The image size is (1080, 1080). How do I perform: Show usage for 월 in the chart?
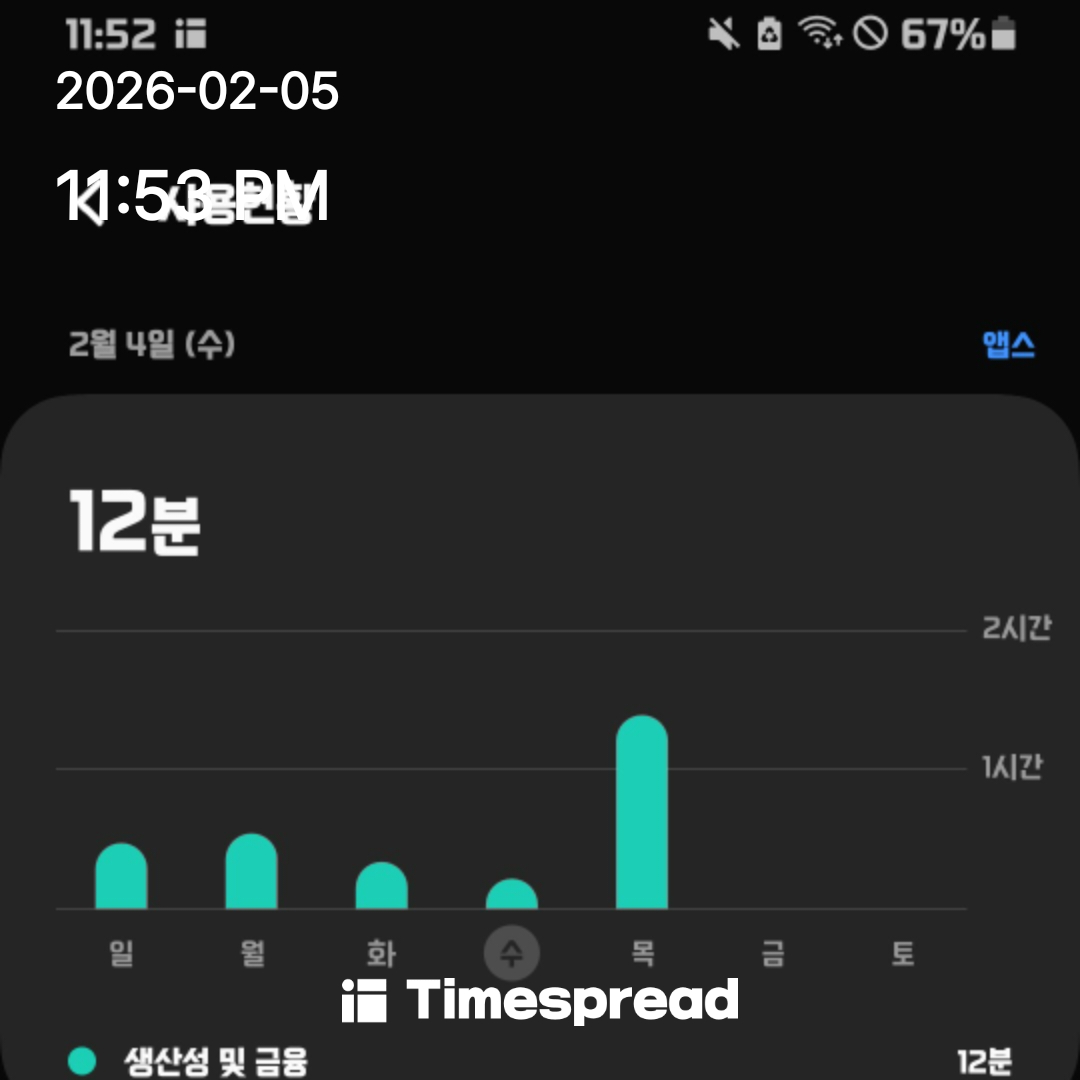[x=252, y=953]
